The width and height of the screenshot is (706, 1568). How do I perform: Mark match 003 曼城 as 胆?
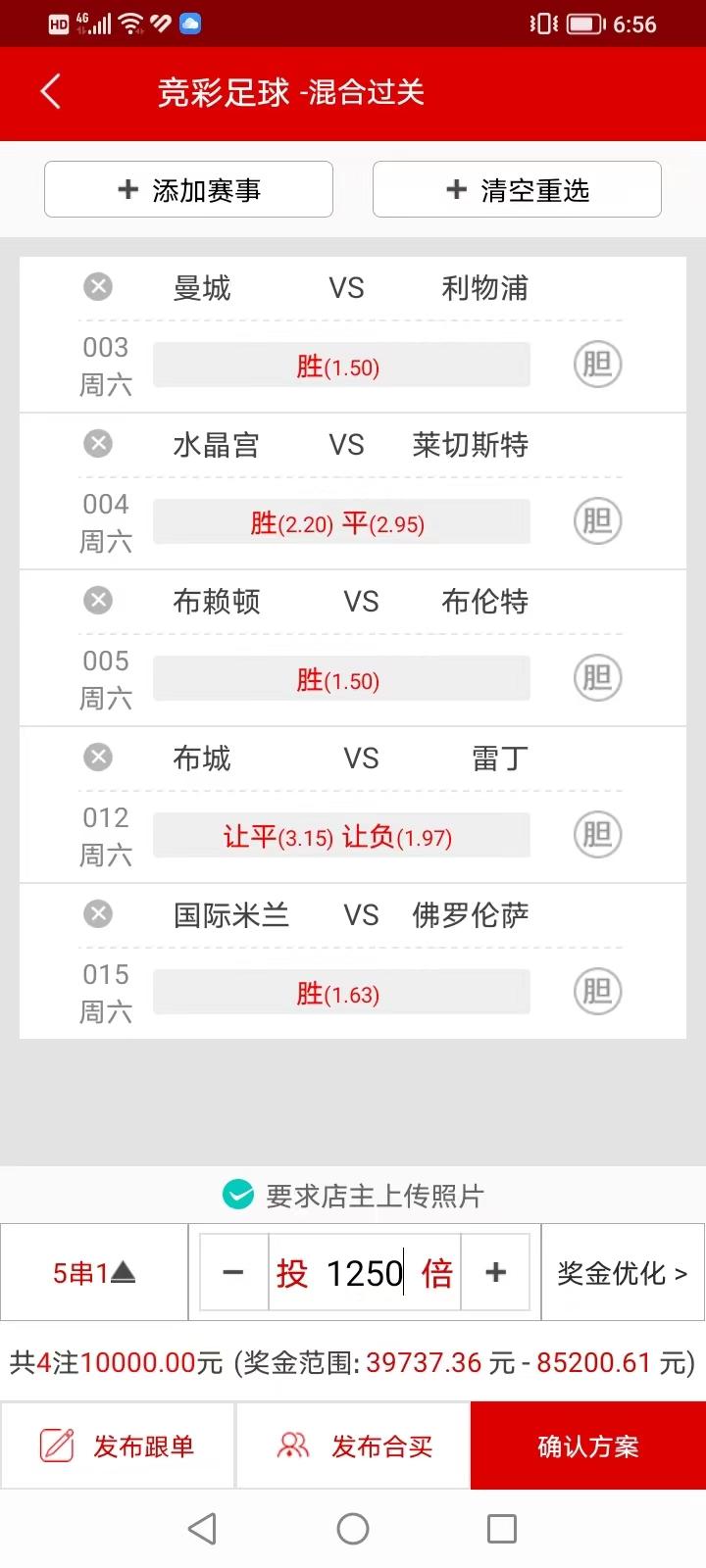coord(597,365)
